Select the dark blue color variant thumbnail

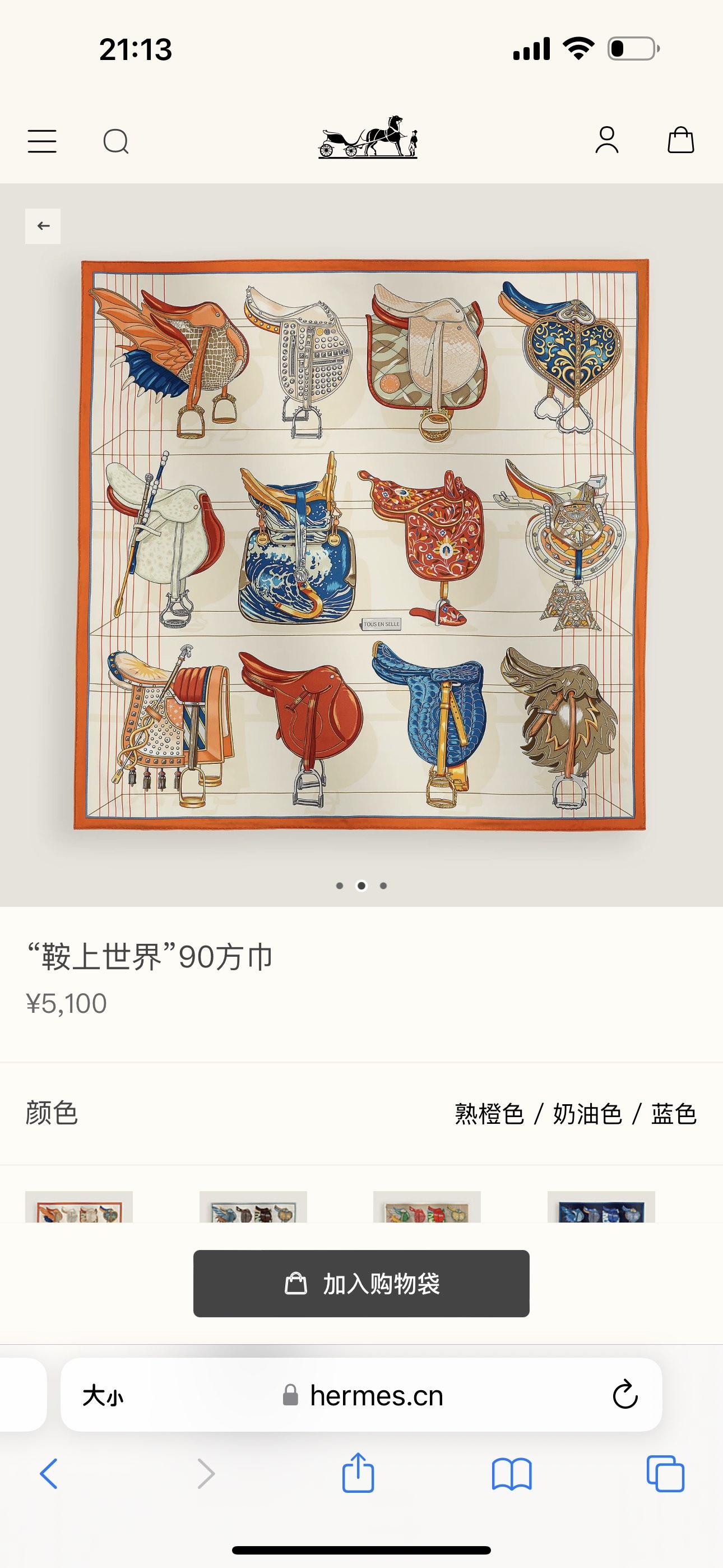tap(601, 1206)
